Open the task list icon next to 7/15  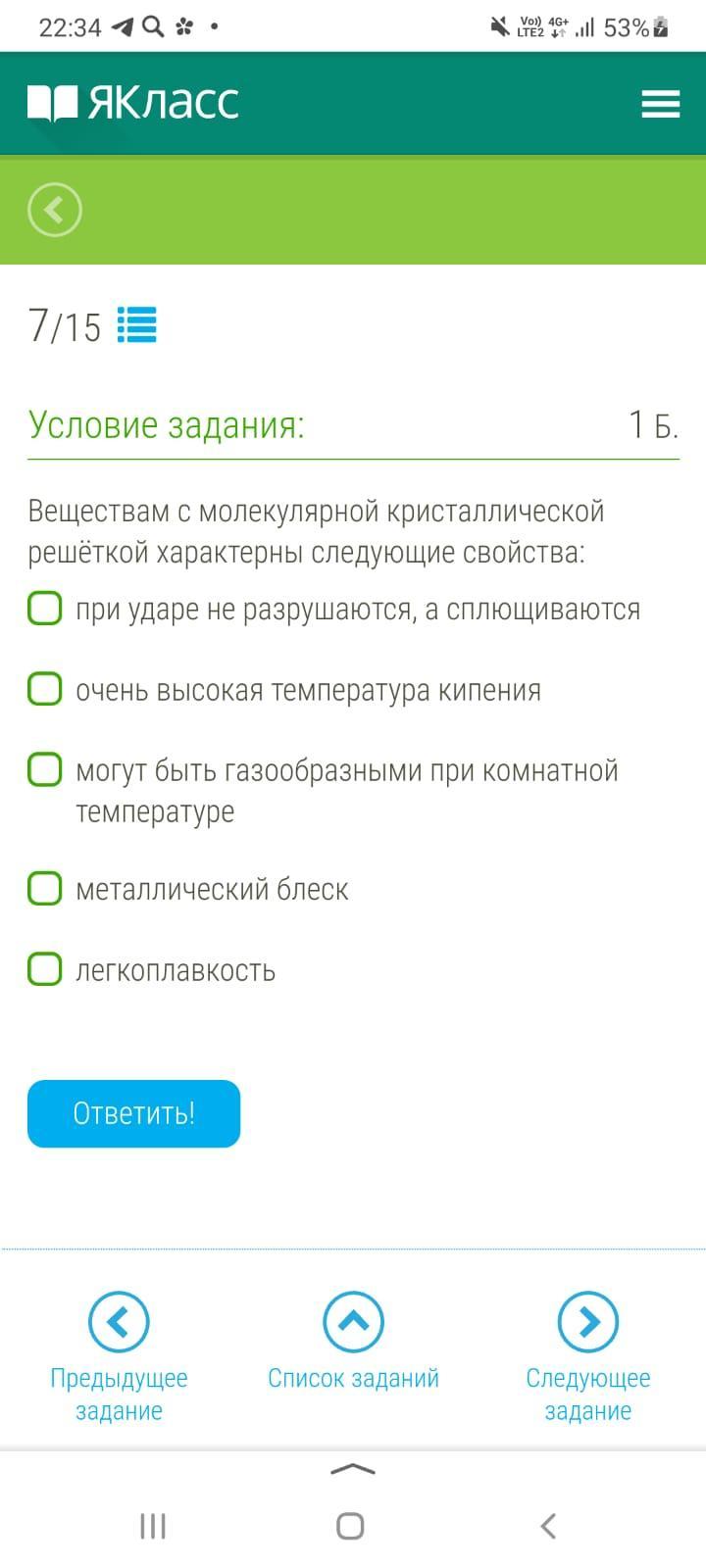coord(137,325)
